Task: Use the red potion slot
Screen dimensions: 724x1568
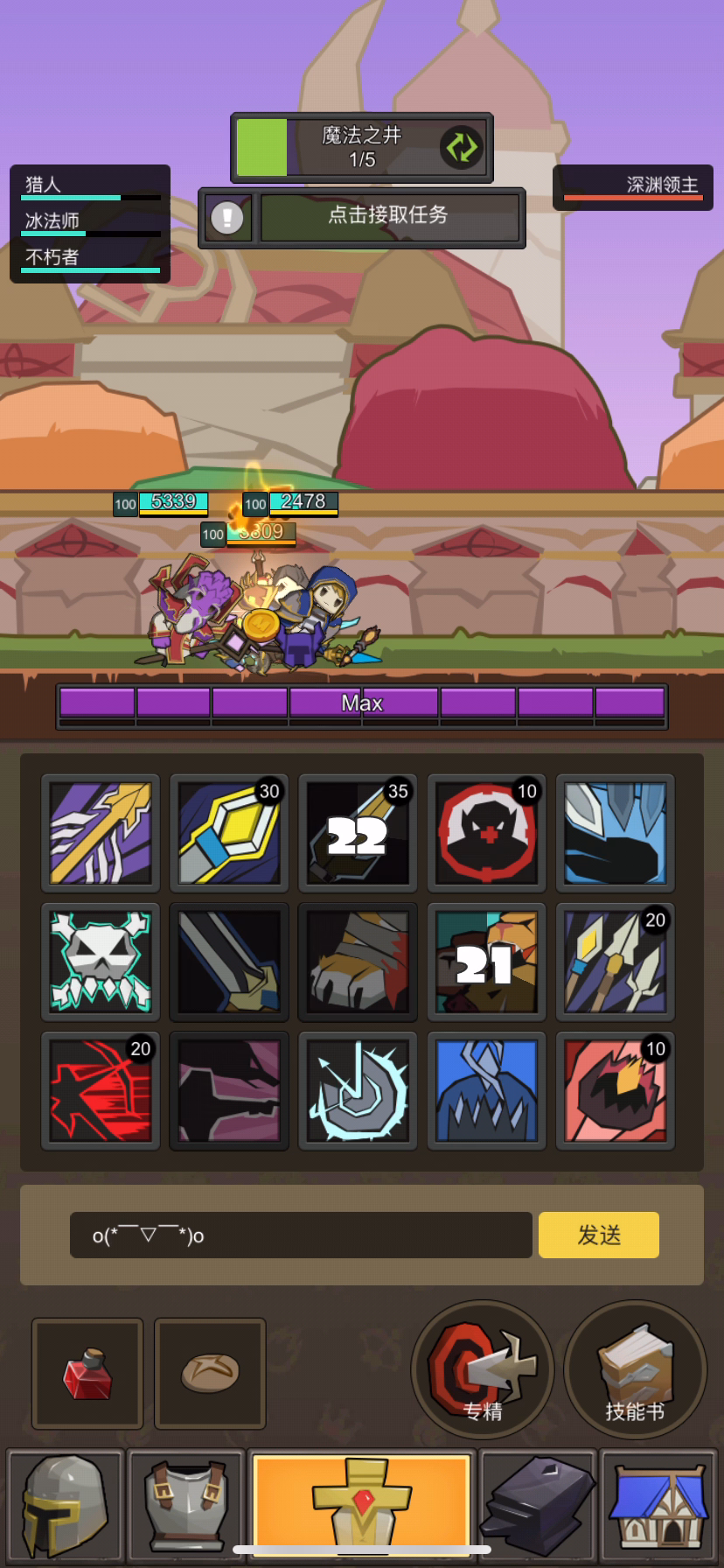Action: (87, 1373)
